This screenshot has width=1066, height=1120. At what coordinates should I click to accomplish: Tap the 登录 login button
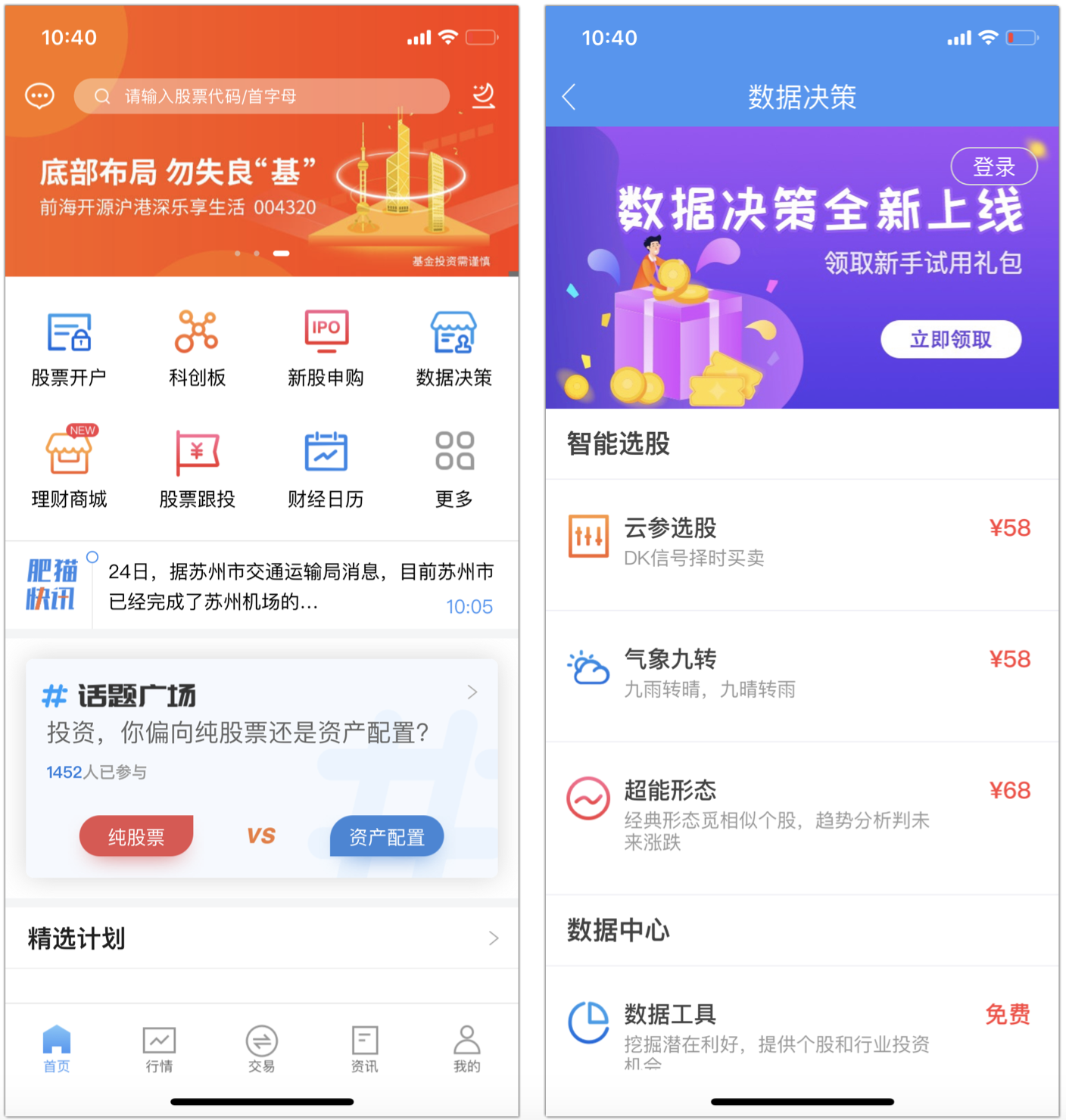(993, 166)
